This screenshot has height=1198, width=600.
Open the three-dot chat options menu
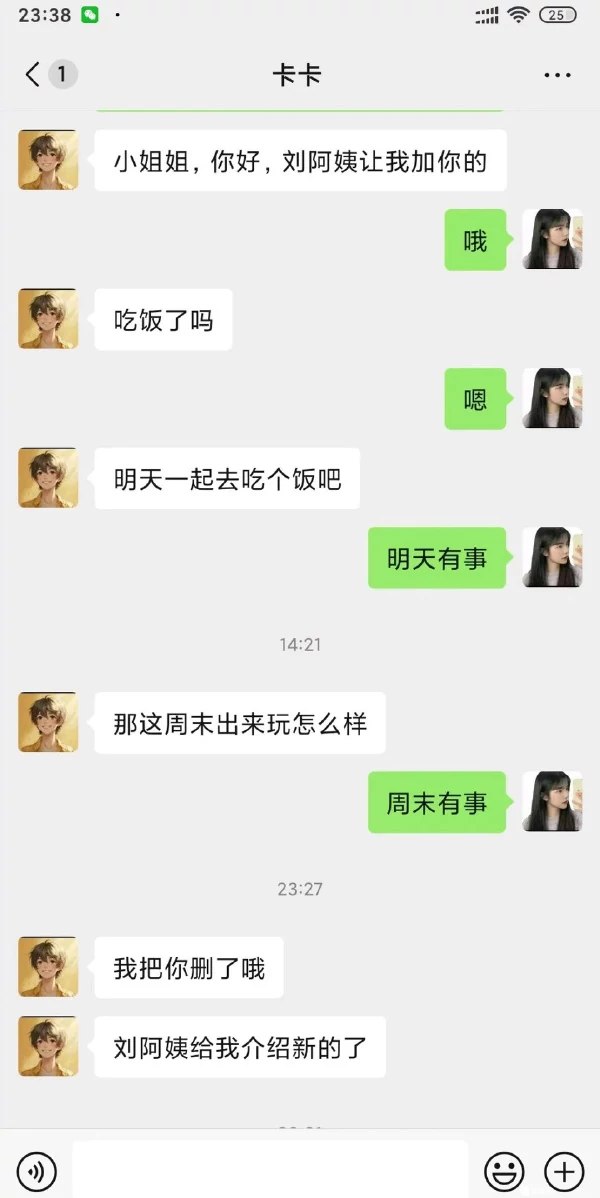[x=557, y=75]
